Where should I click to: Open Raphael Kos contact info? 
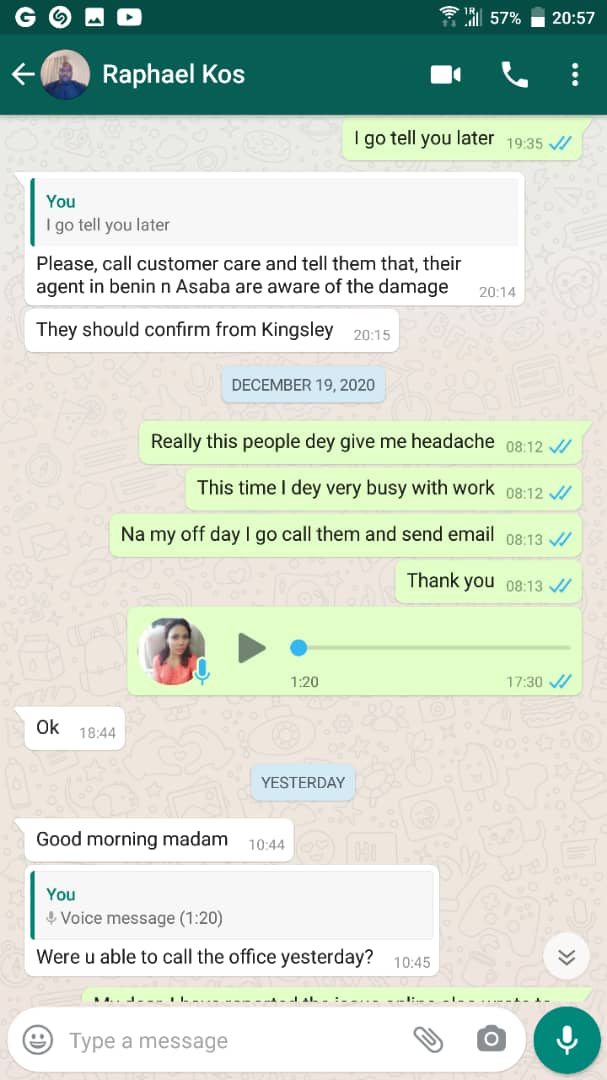[173, 75]
